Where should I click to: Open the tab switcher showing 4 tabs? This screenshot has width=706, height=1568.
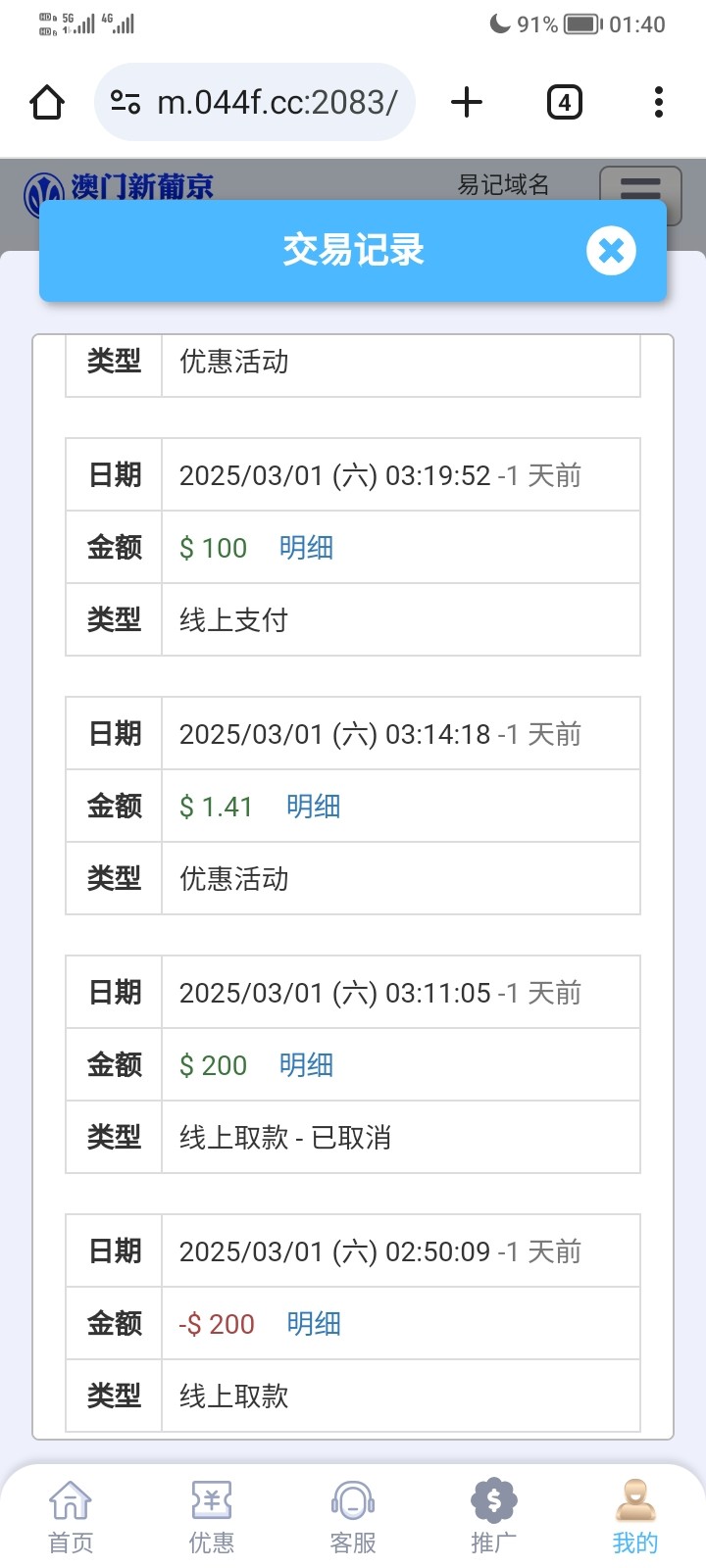tap(564, 101)
